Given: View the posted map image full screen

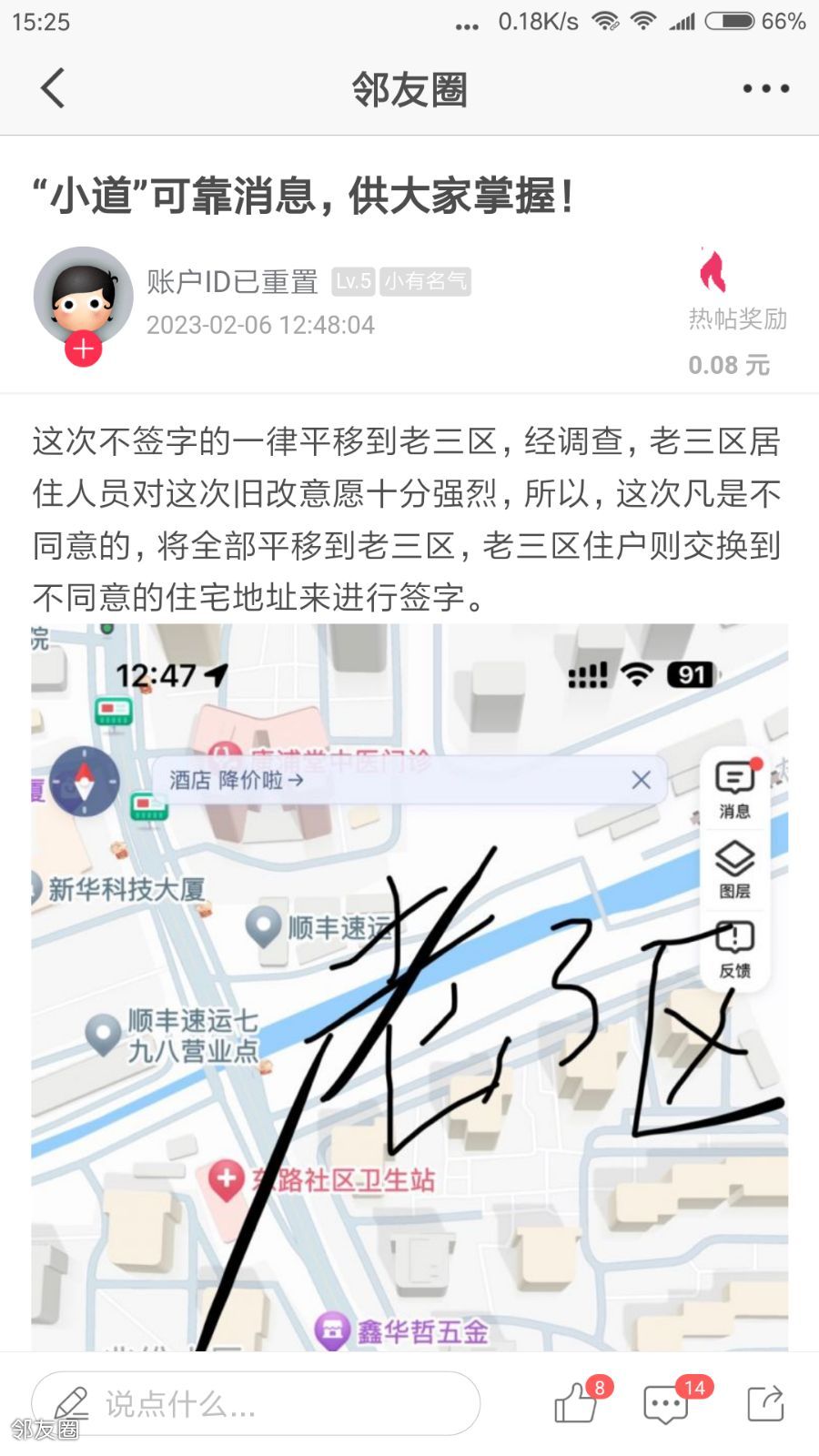Looking at the screenshot, I should click(409, 987).
